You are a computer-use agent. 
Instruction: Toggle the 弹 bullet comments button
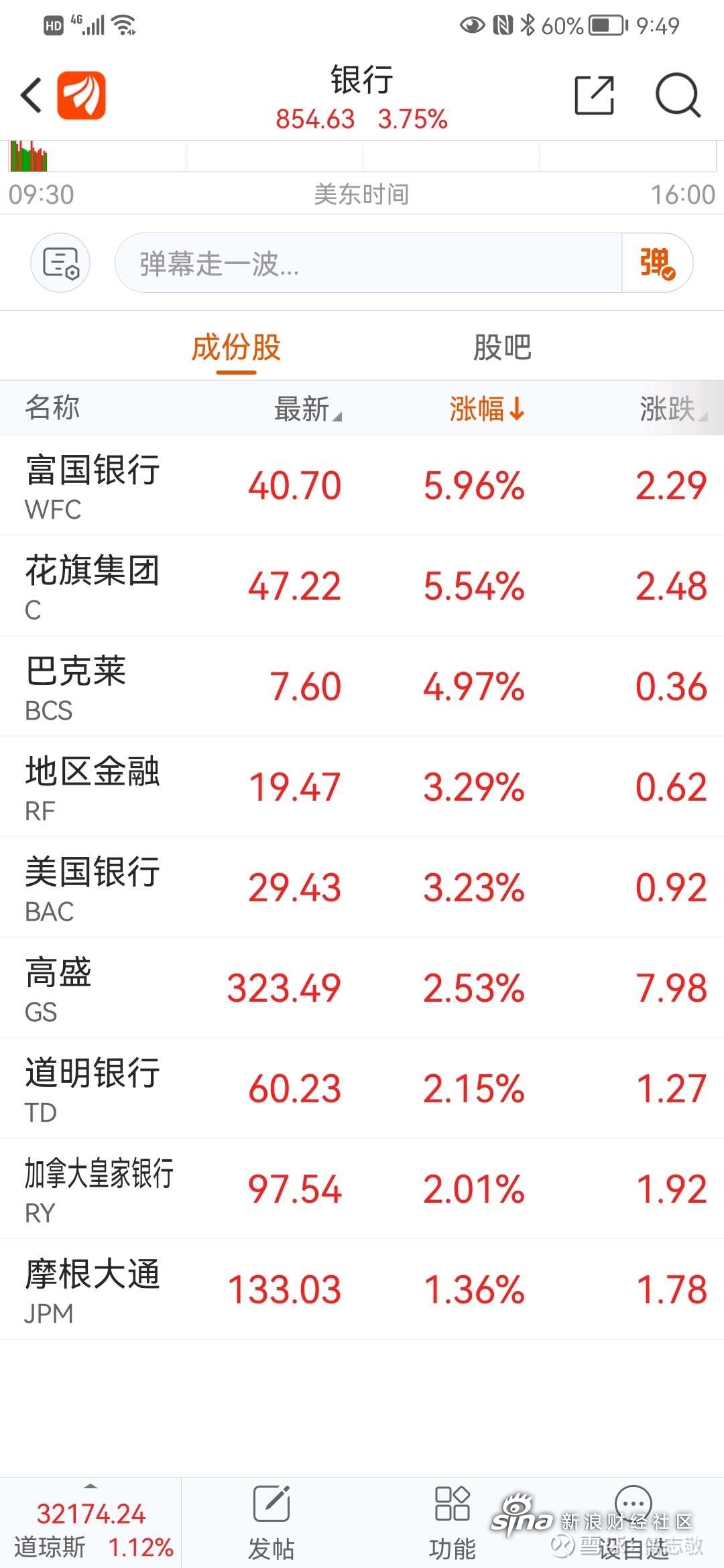(657, 263)
